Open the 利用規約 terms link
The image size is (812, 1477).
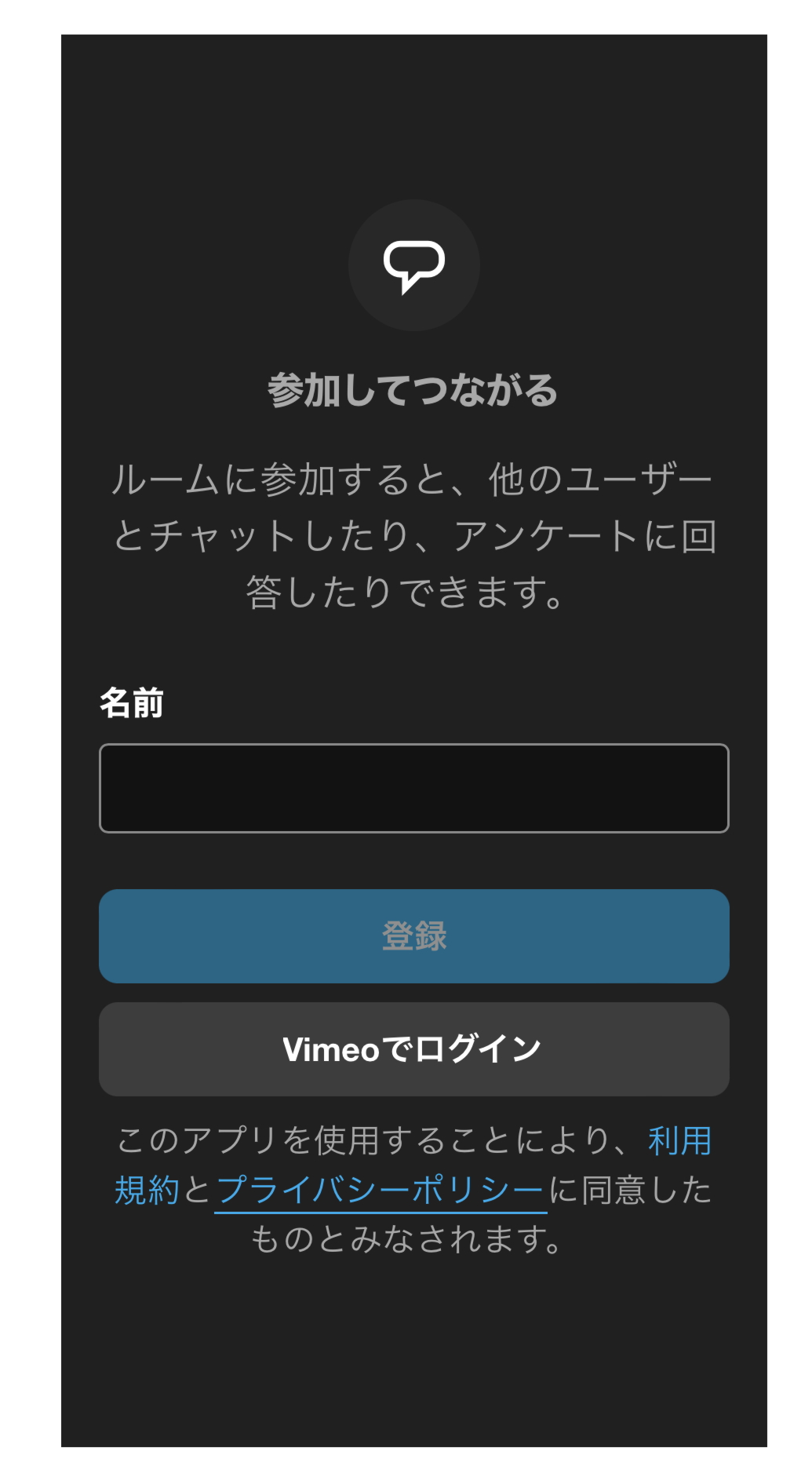tap(679, 1141)
